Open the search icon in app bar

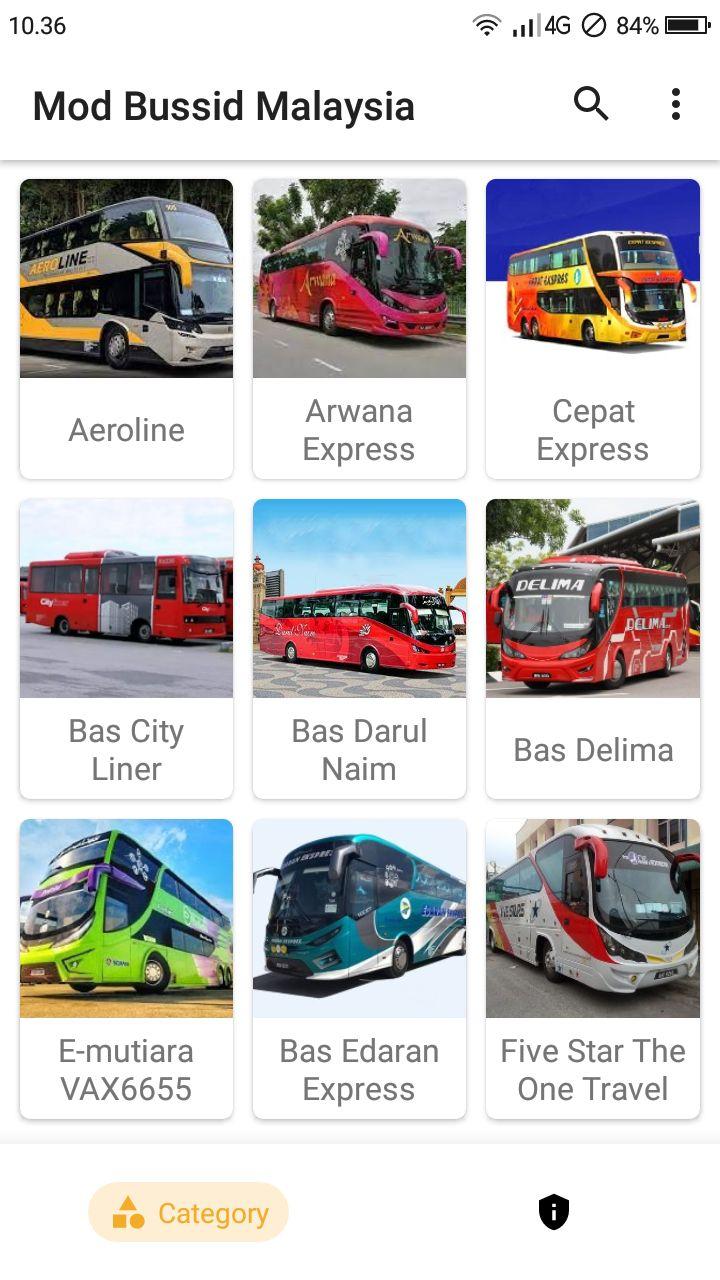point(590,104)
